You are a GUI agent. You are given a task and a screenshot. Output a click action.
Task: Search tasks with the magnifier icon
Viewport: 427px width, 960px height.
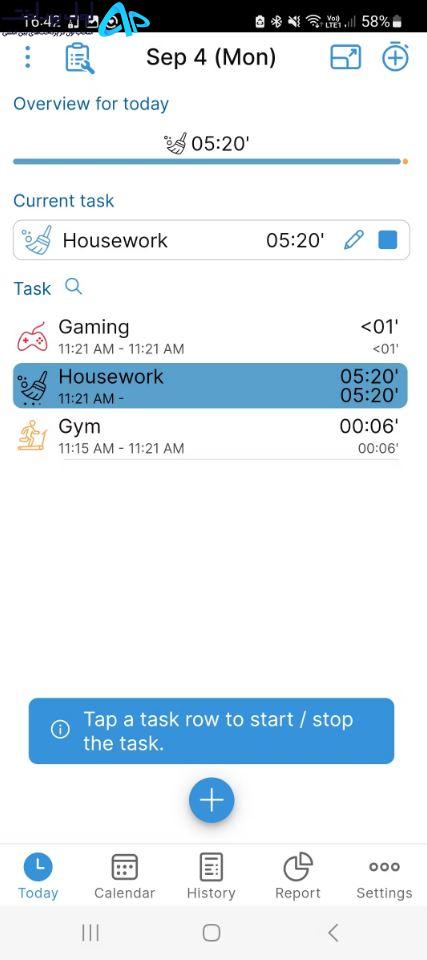click(74, 287)
